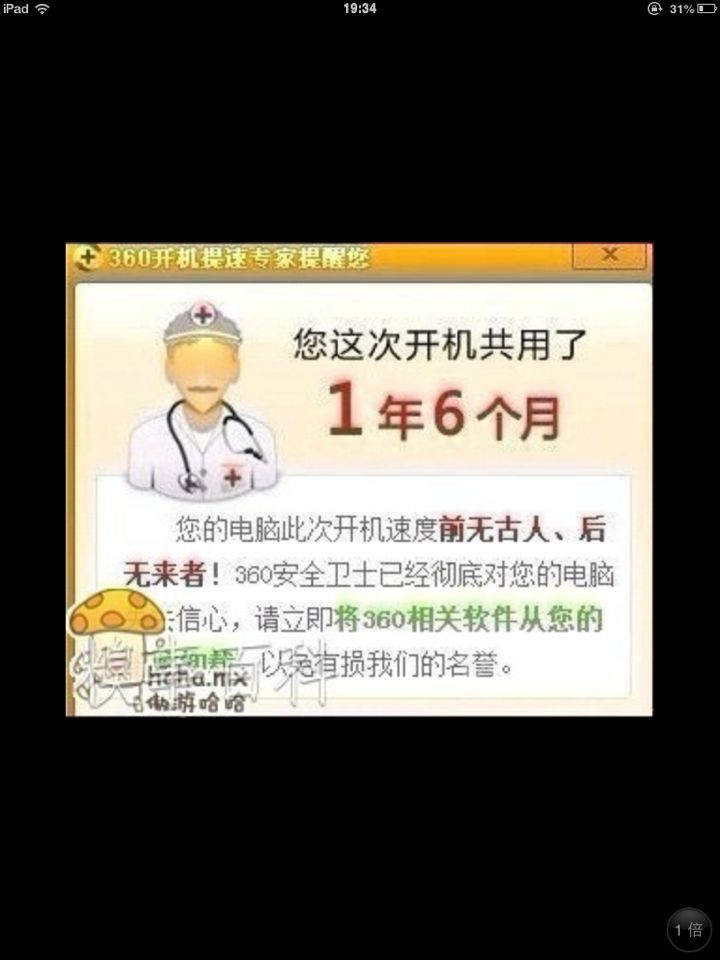Screen dimensions: 720x960
Task: Tap the 1倍 zoom level button
Action: click(x=688, y=930)
